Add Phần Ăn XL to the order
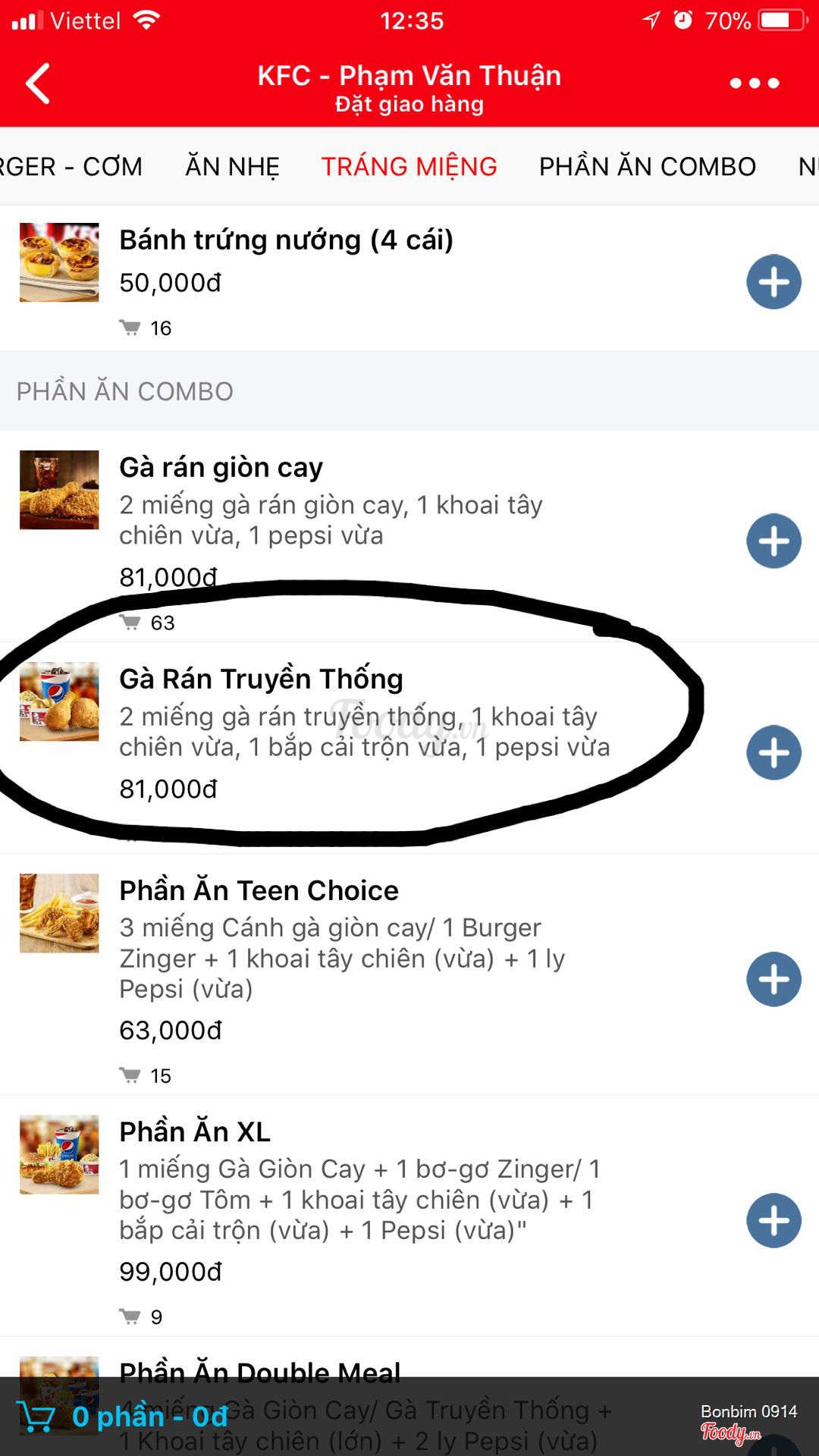The width and height of the screenshot is (819, 1456). click(x=773, y=1221)
